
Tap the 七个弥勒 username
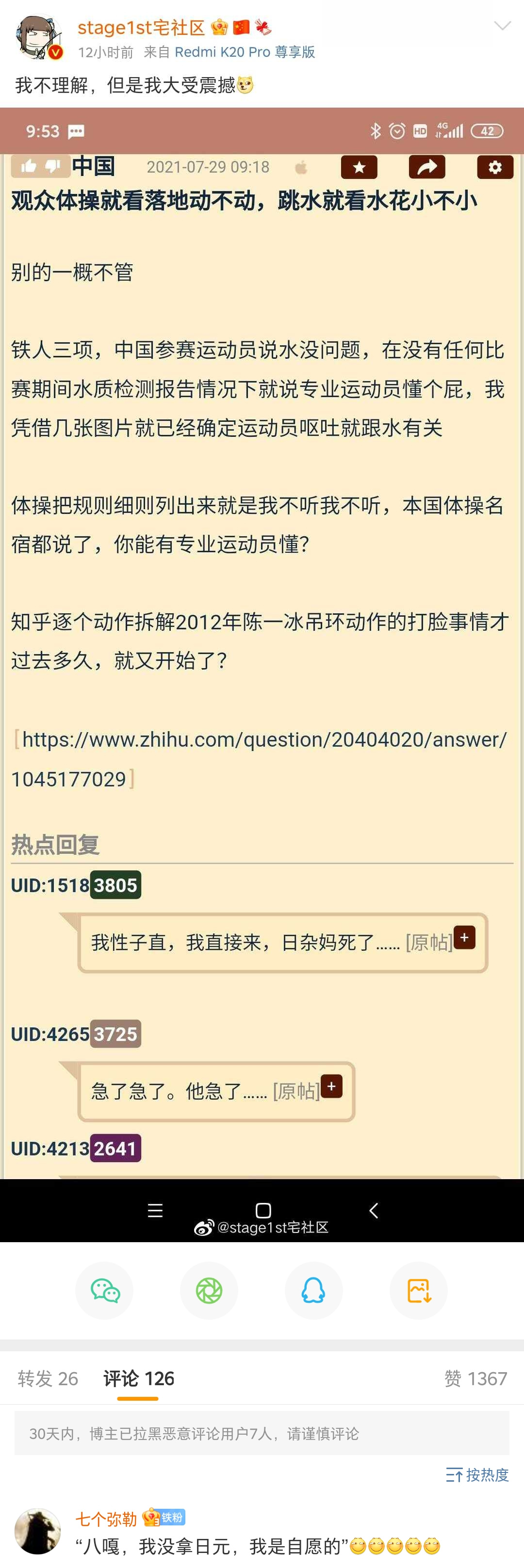[x=106, y=1520]
